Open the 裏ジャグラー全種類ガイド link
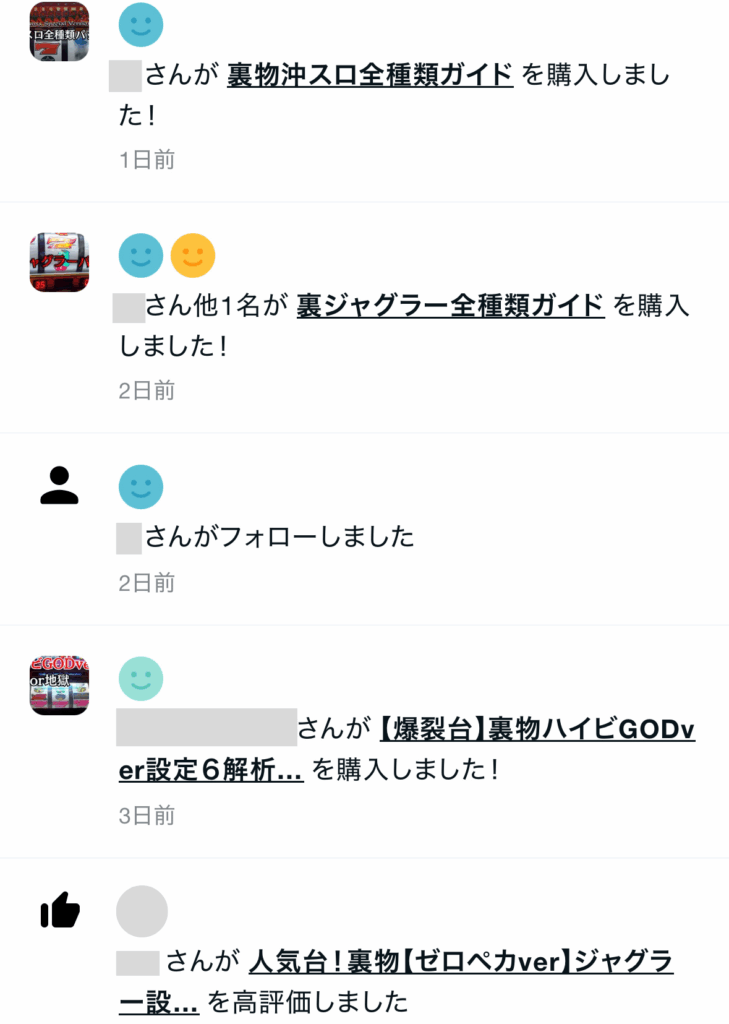This screenshot has width=729, height=1024. (x=451, y=306)
